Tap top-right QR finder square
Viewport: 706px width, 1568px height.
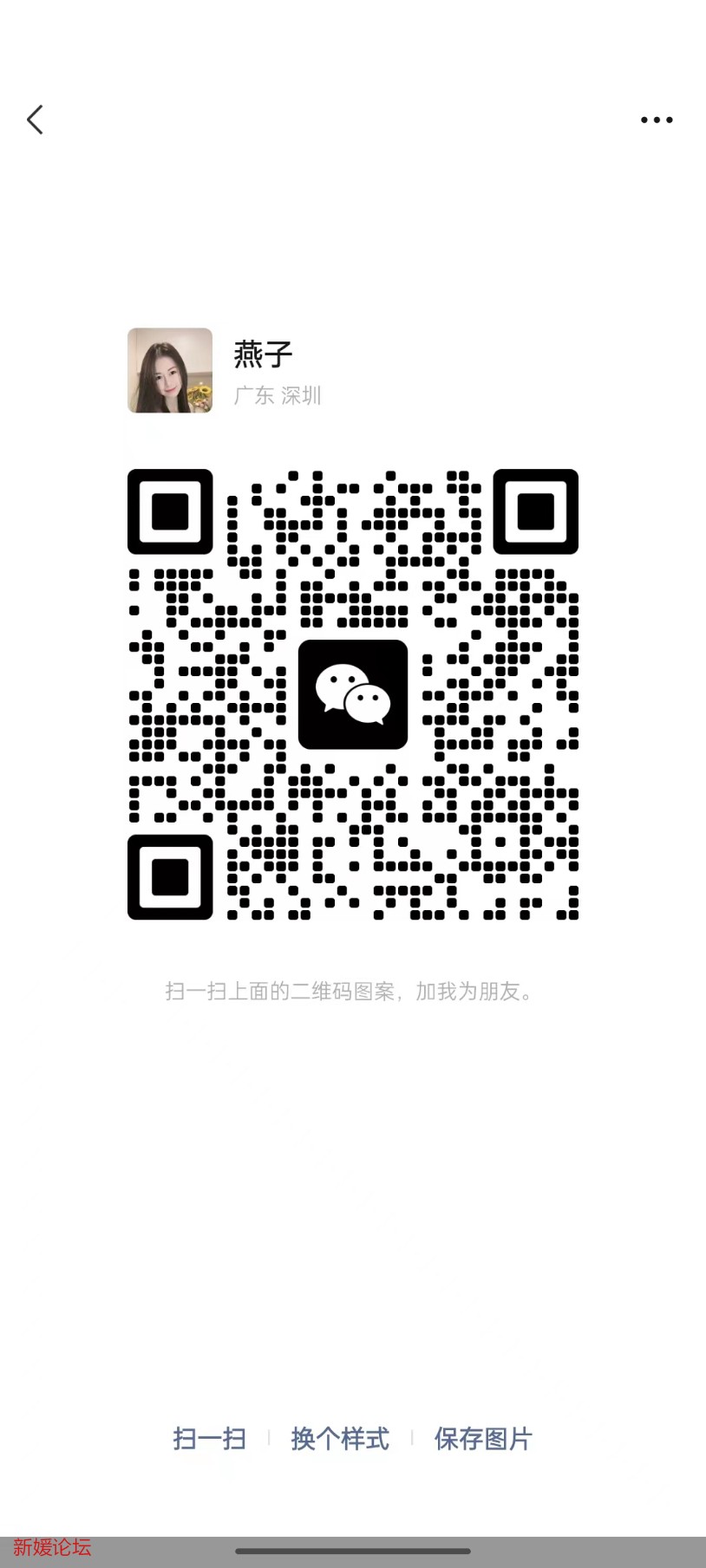(x=535, y=511)
